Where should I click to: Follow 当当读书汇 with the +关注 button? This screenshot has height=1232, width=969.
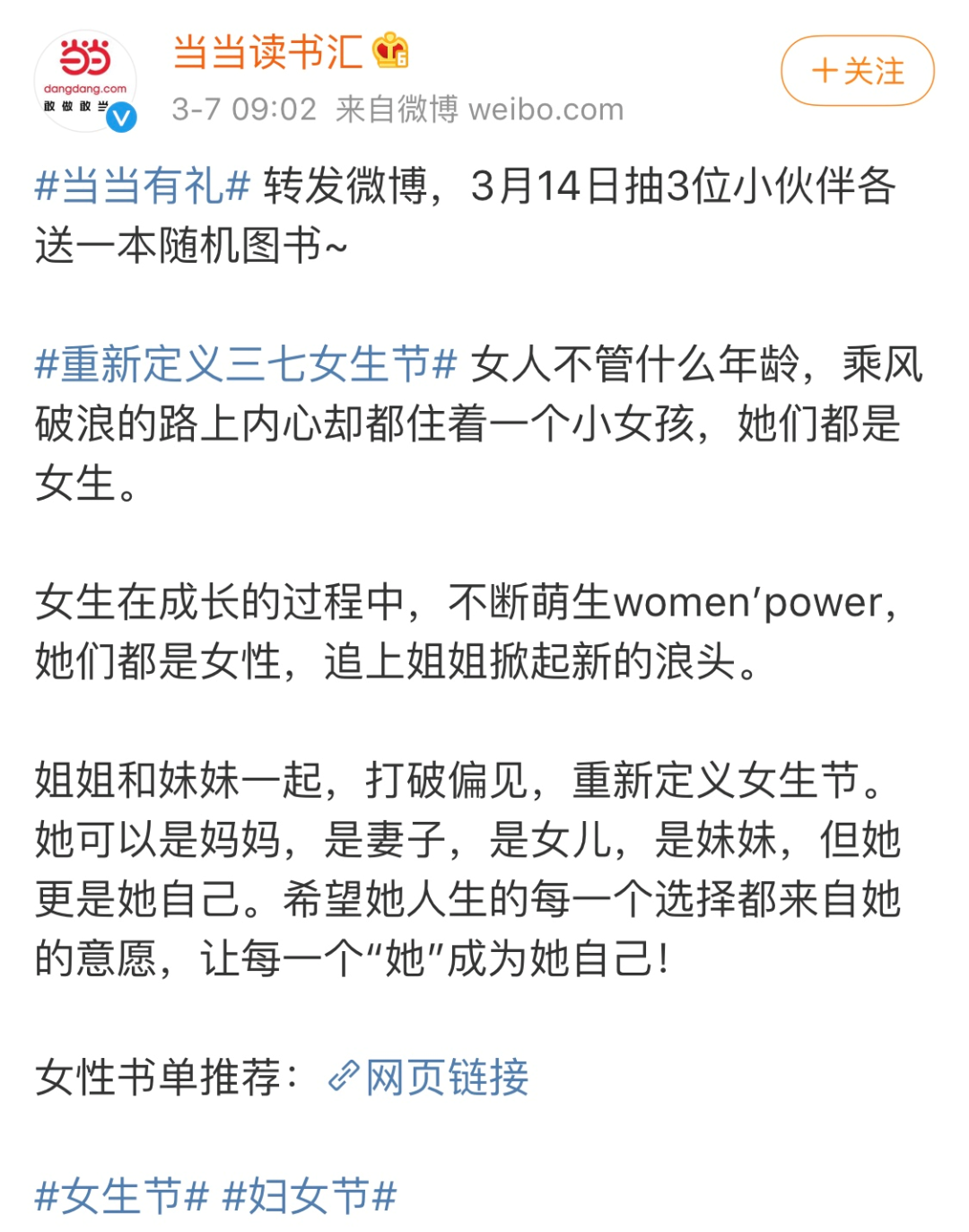click(857, 71)
